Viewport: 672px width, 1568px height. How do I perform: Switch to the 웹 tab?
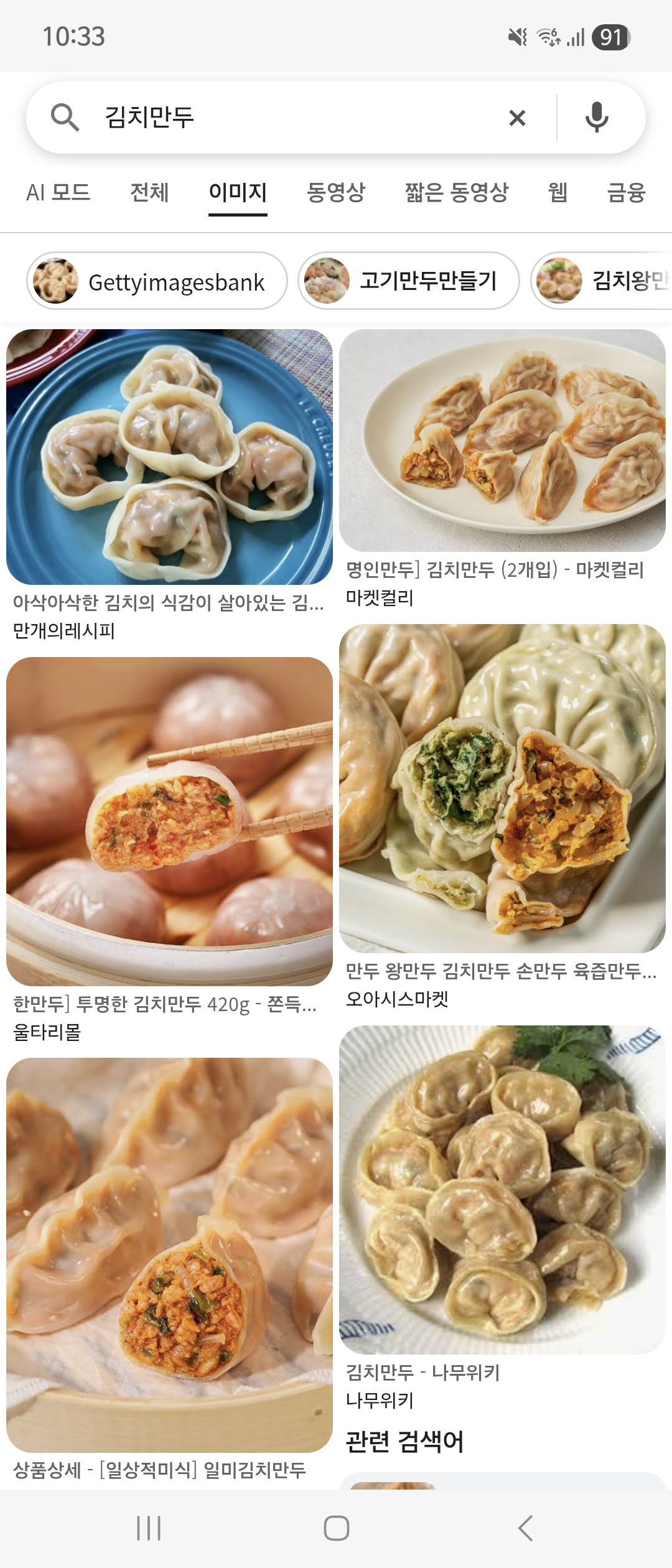(x=558, y=192)
